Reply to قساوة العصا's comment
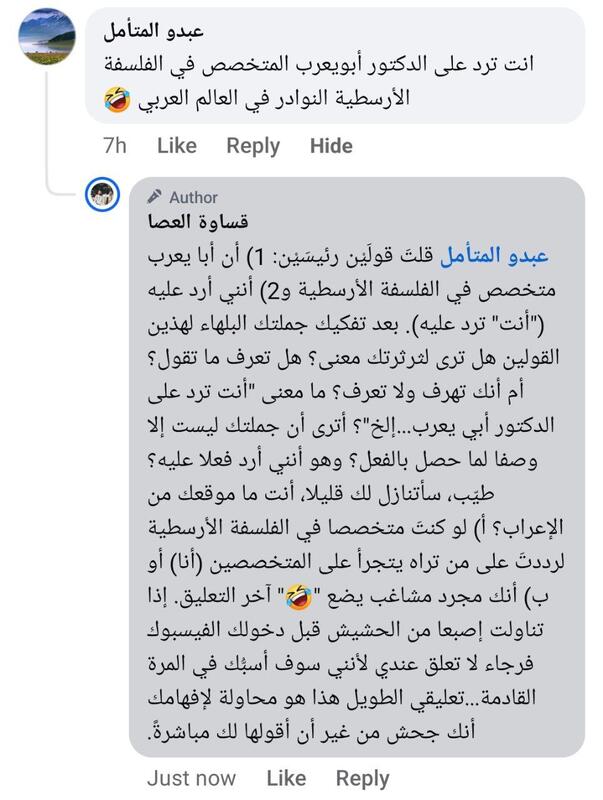 pyautogui.click(x=362, y=777)
